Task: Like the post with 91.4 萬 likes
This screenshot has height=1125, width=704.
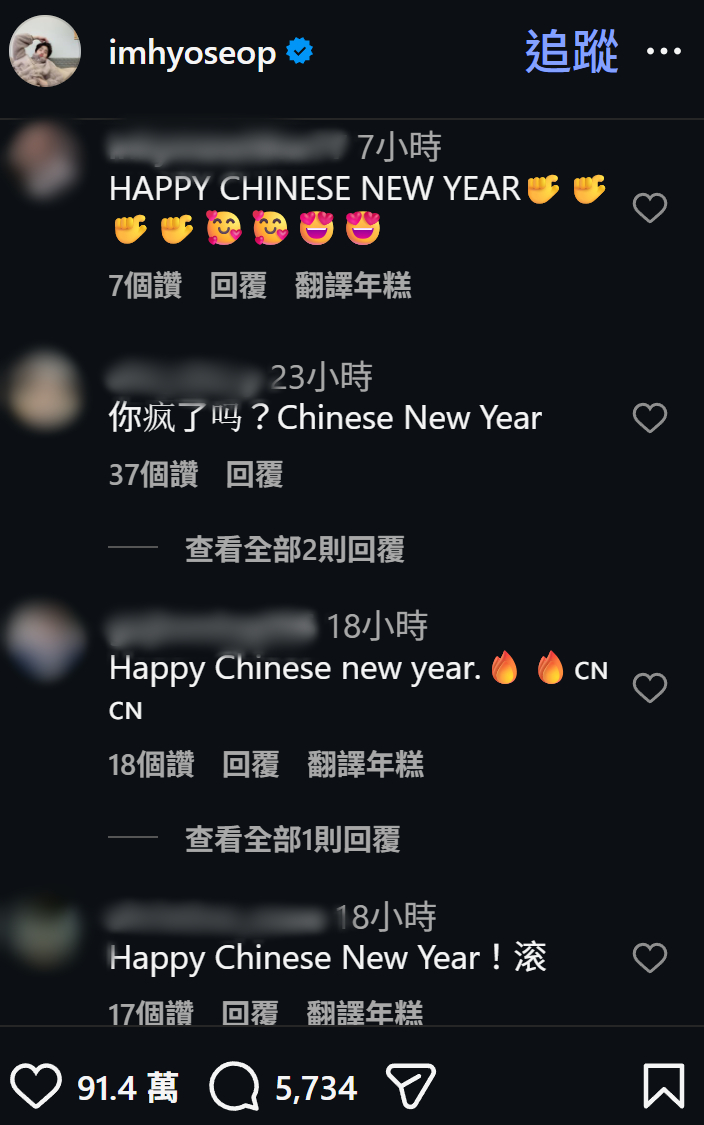Action: coord(36,1086)
